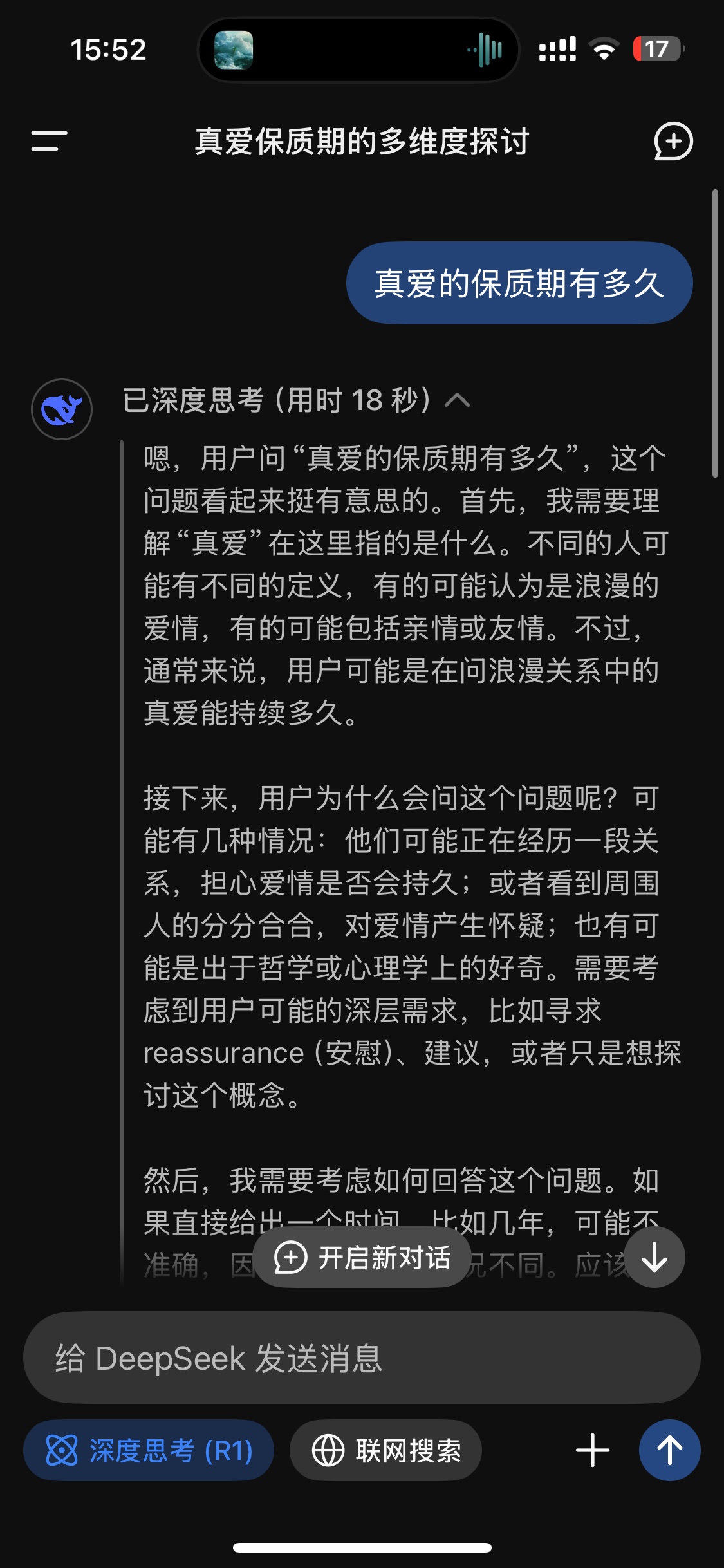Image resolution: width=724 pixels, height=1568 pixels.
Task: Toggle 联网搜索 web search
Action: coord(385,1451)
